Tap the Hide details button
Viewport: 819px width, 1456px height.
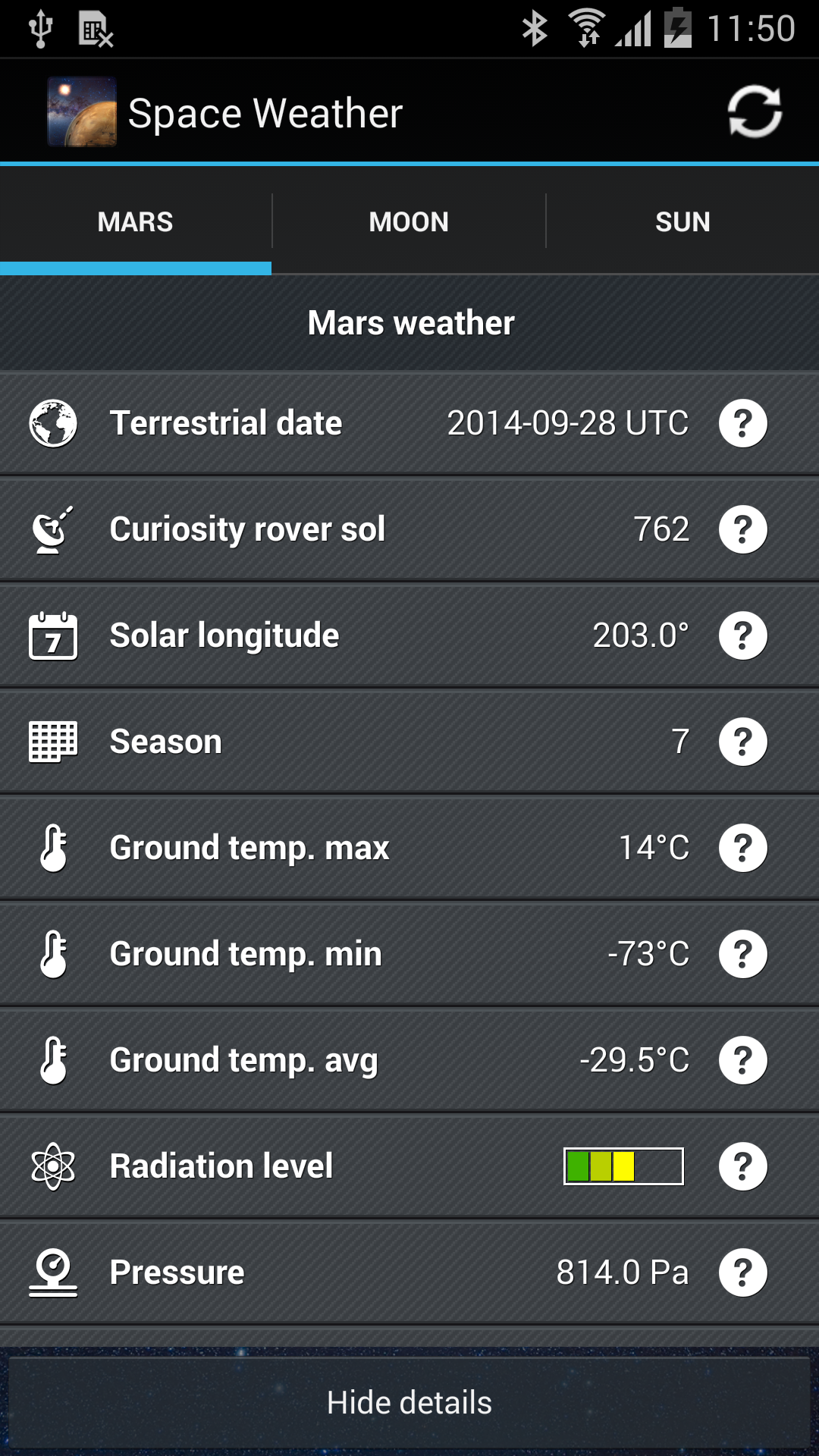[409, 1403]
